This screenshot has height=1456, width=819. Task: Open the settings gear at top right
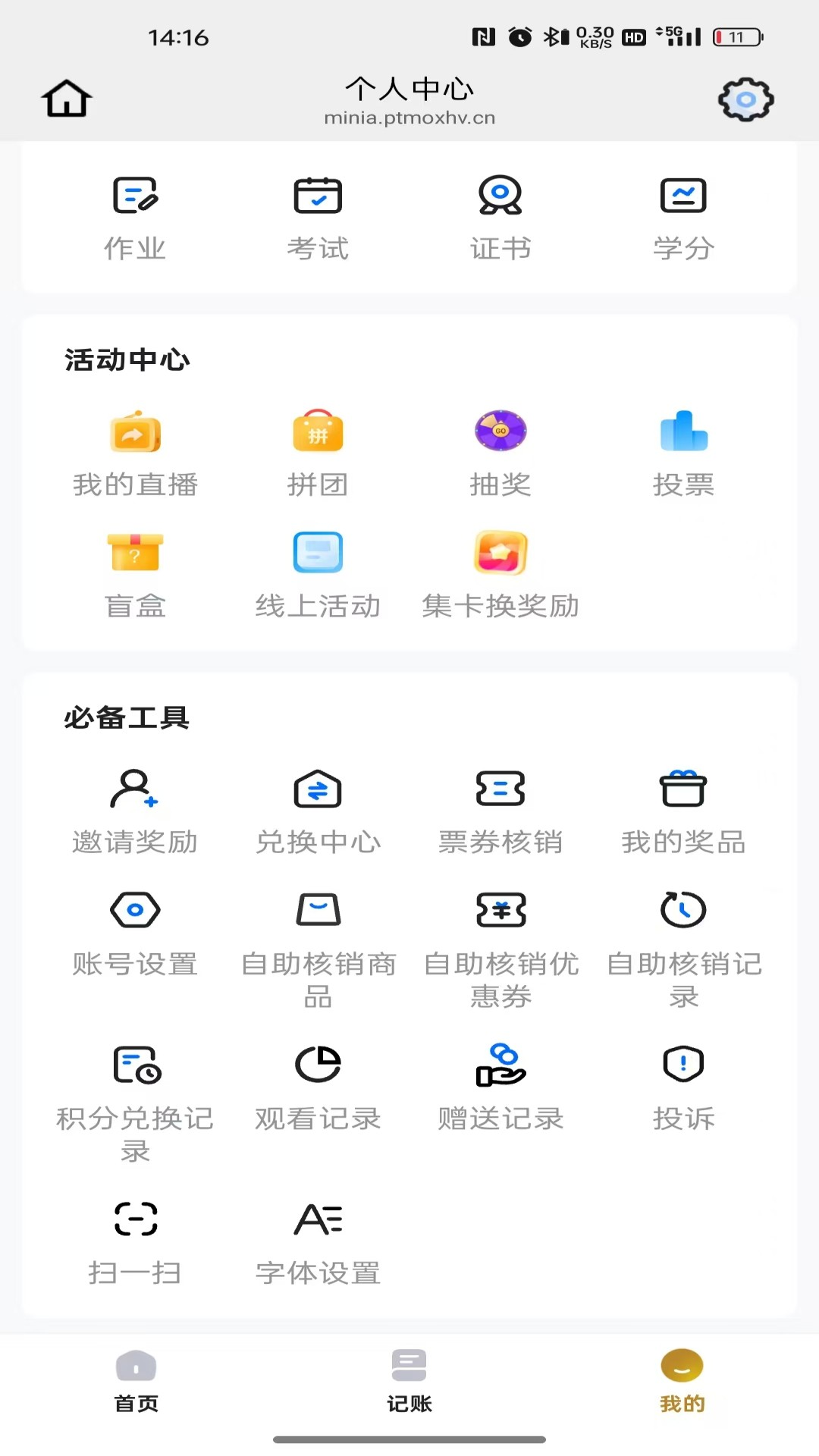point(745,99)
